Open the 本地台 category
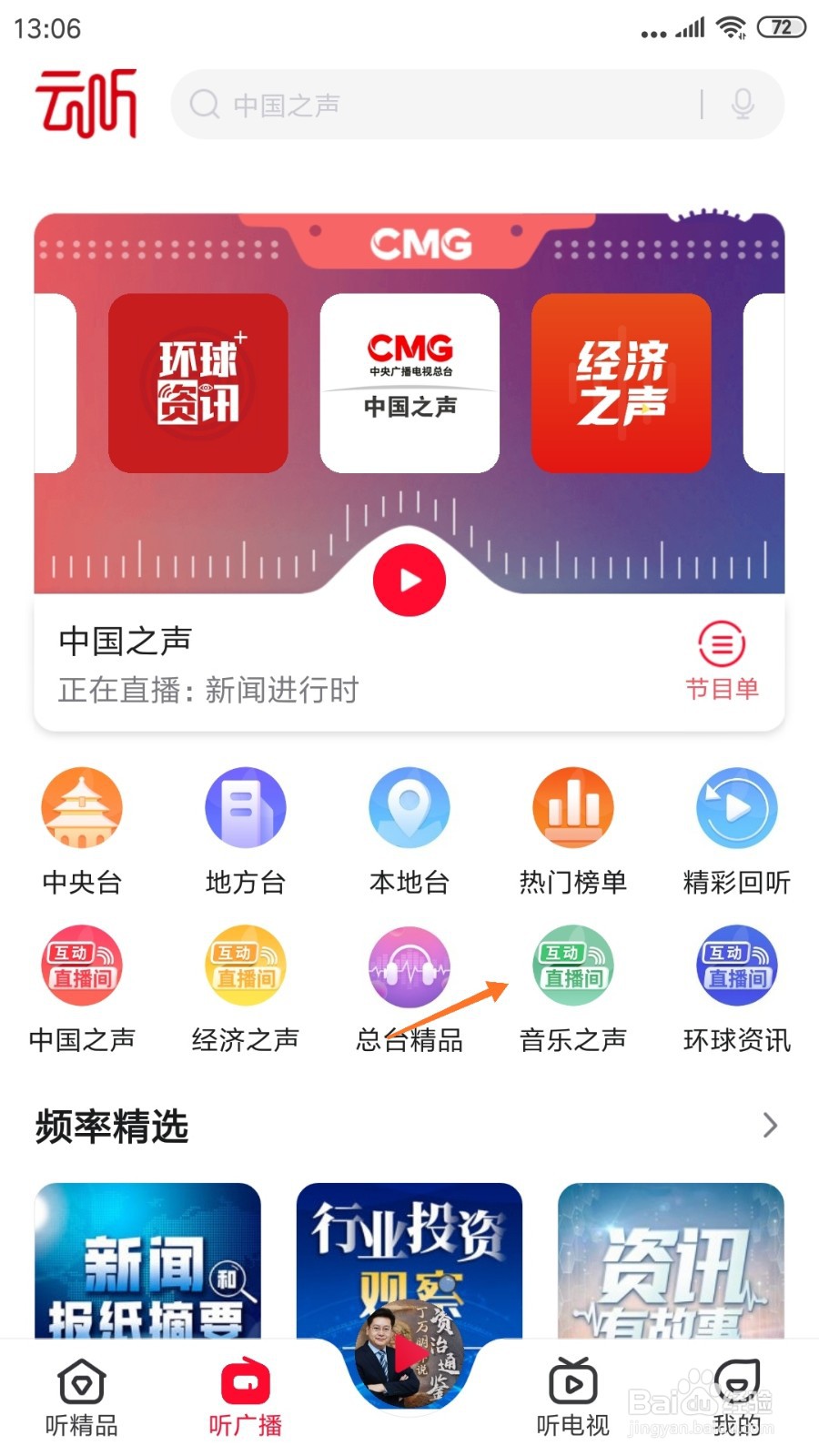The width and height of the screenshot is (819, 1456). pos(409,830)
